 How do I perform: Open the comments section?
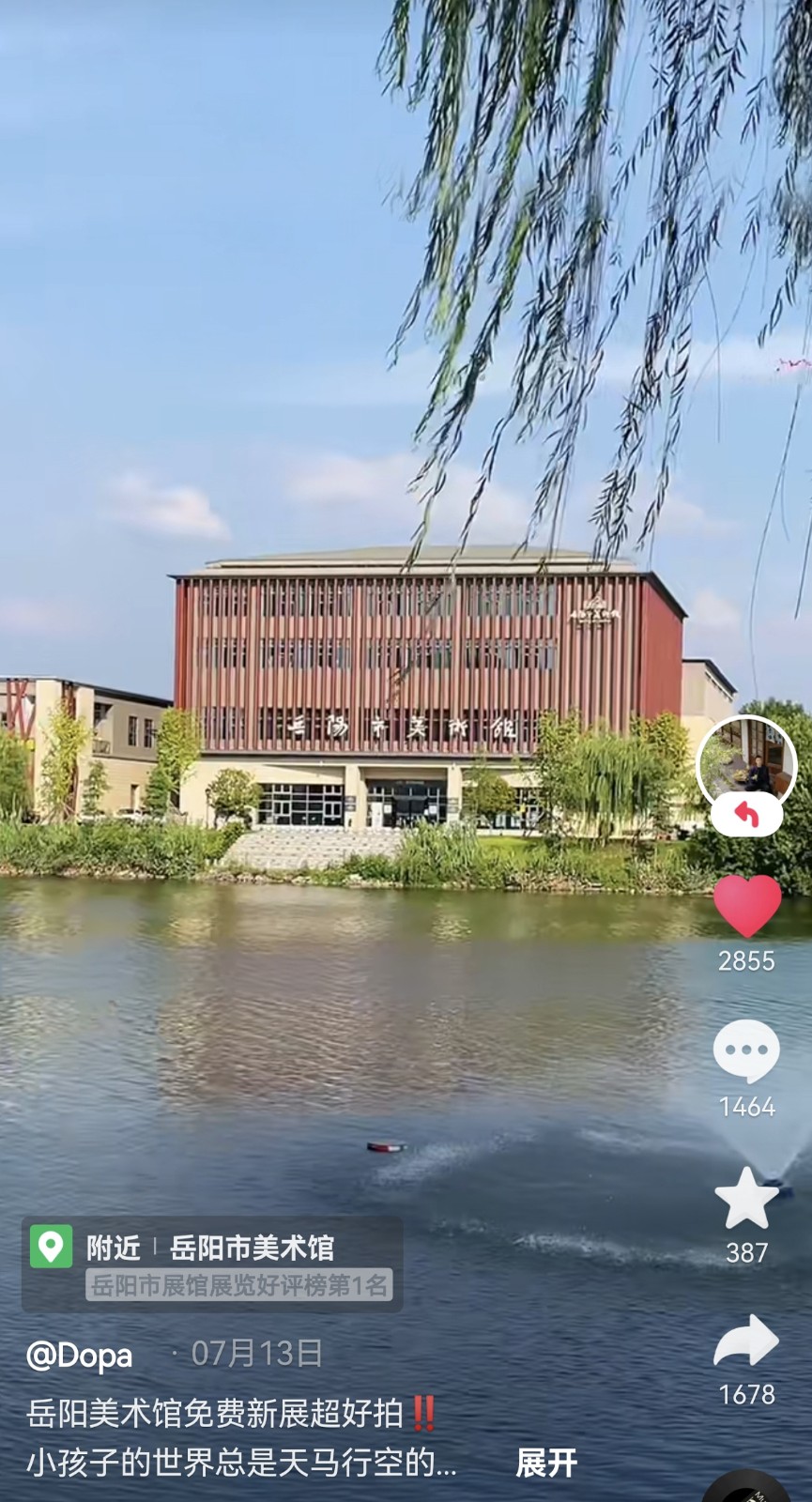747,1051
